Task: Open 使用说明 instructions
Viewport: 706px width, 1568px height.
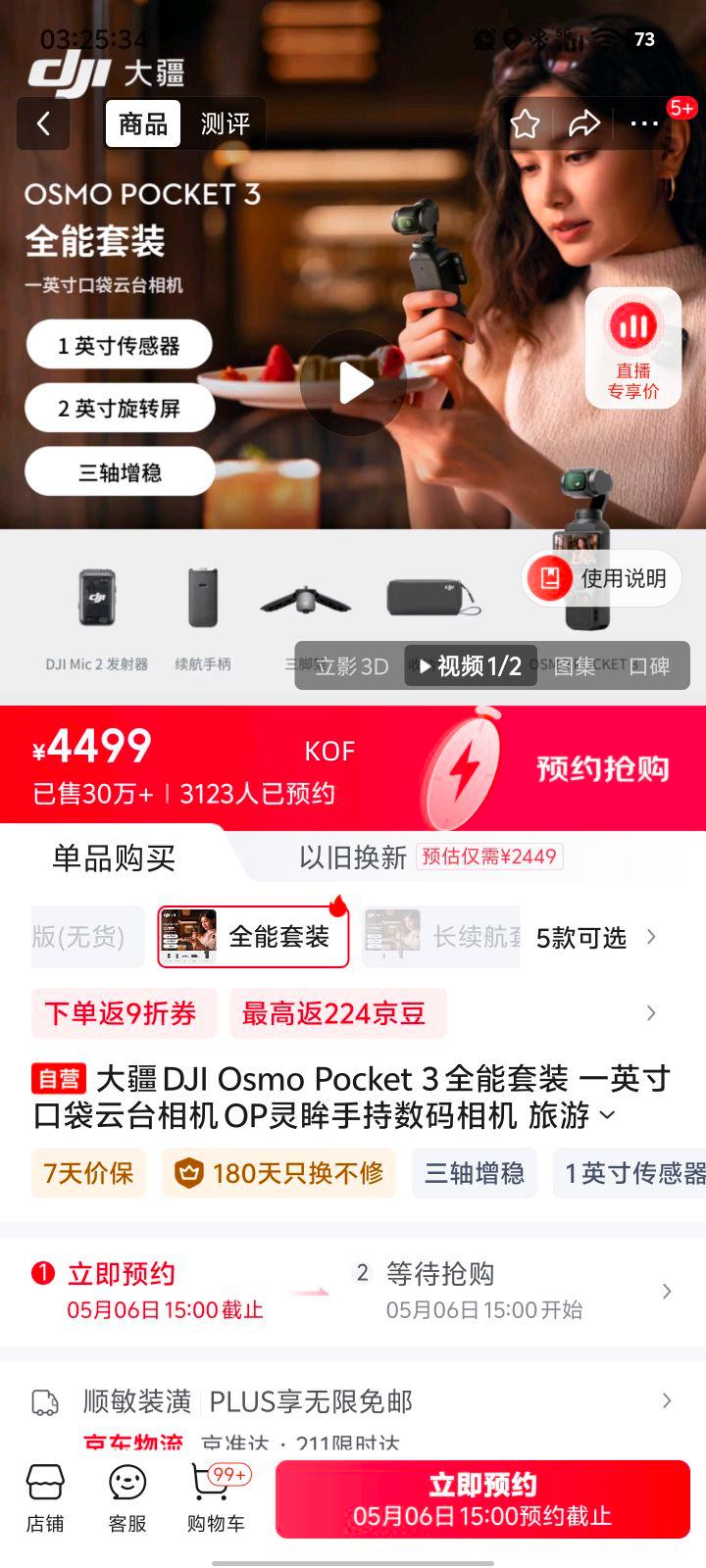Action: point(602,578)
